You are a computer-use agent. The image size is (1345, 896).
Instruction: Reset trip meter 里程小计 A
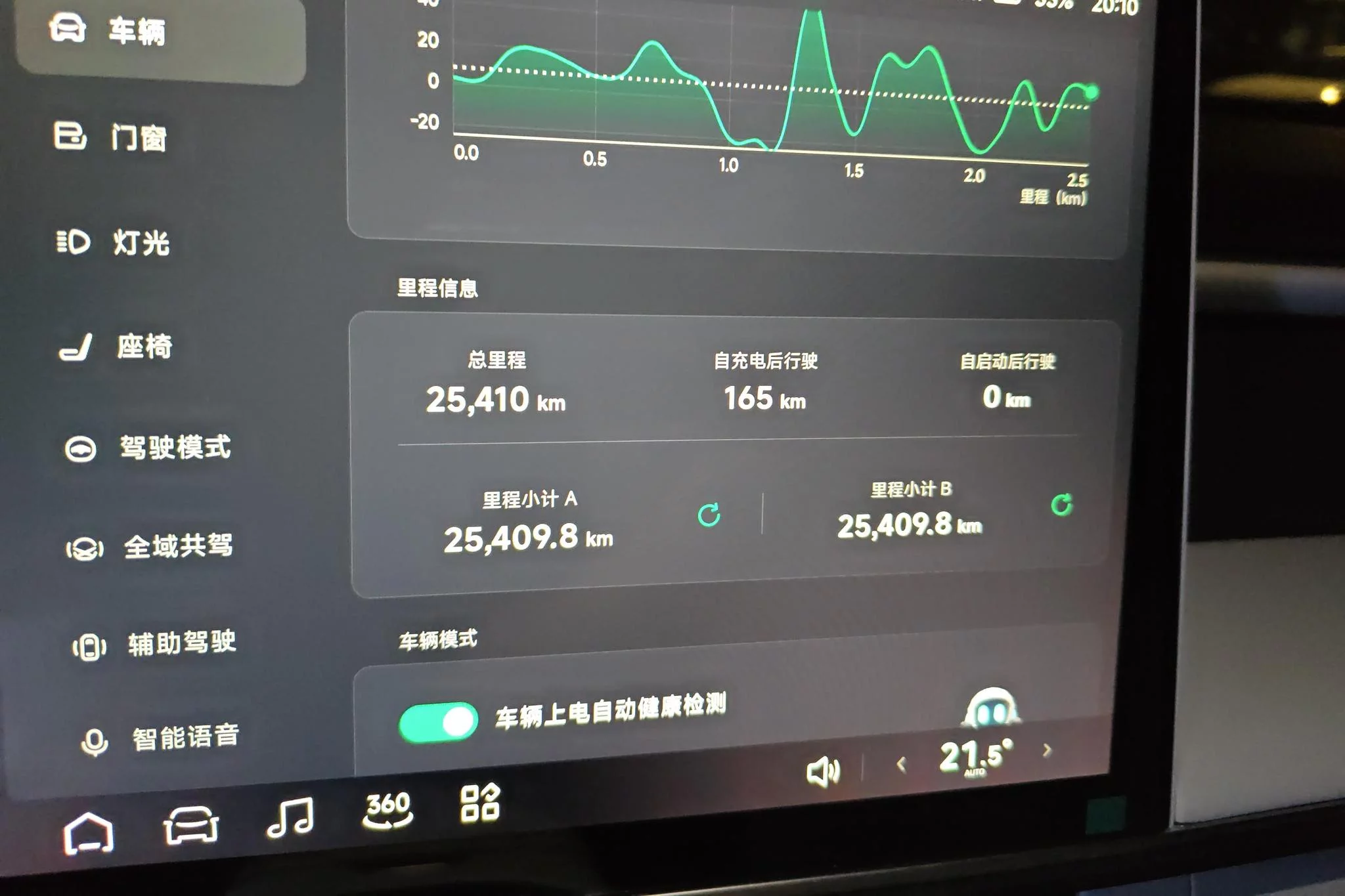coord(709,515)
